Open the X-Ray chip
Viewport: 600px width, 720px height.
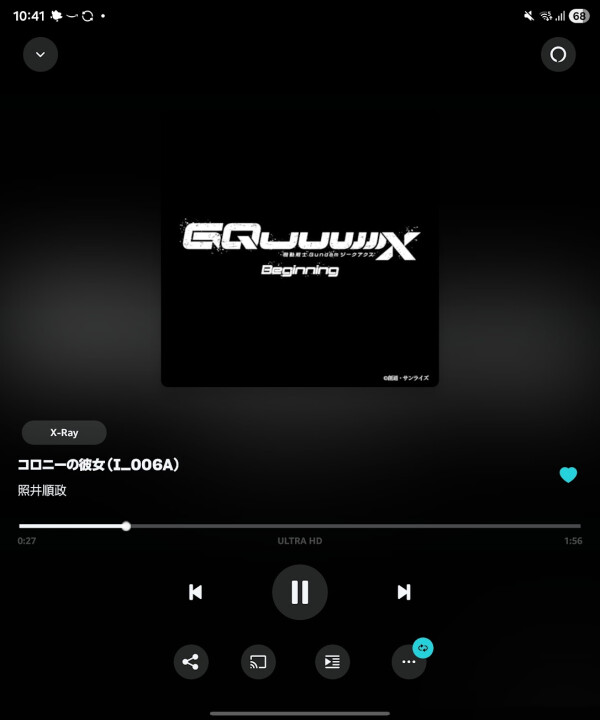pyautogui.click(x=64, y=433)
